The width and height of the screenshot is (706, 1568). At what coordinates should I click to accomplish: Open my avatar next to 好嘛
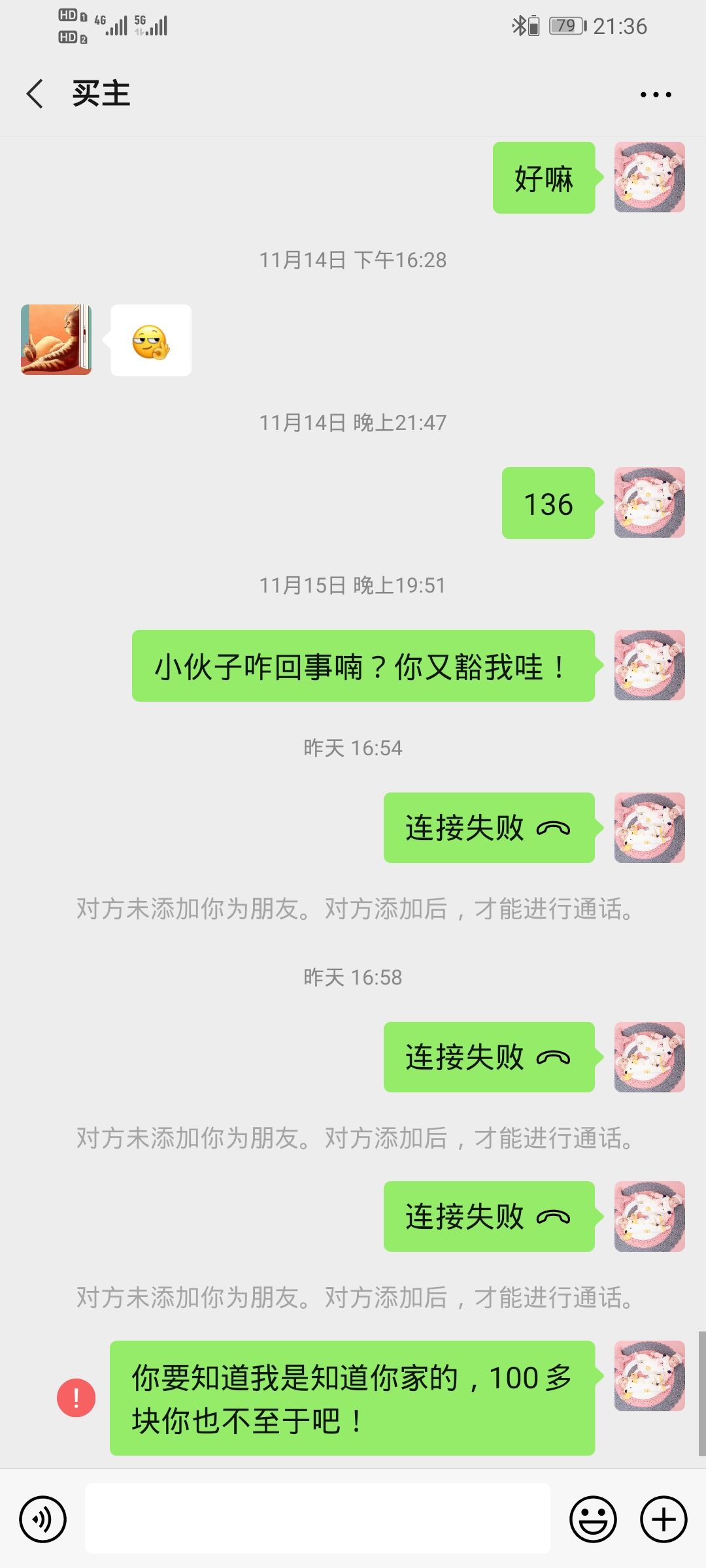point(649,177)
